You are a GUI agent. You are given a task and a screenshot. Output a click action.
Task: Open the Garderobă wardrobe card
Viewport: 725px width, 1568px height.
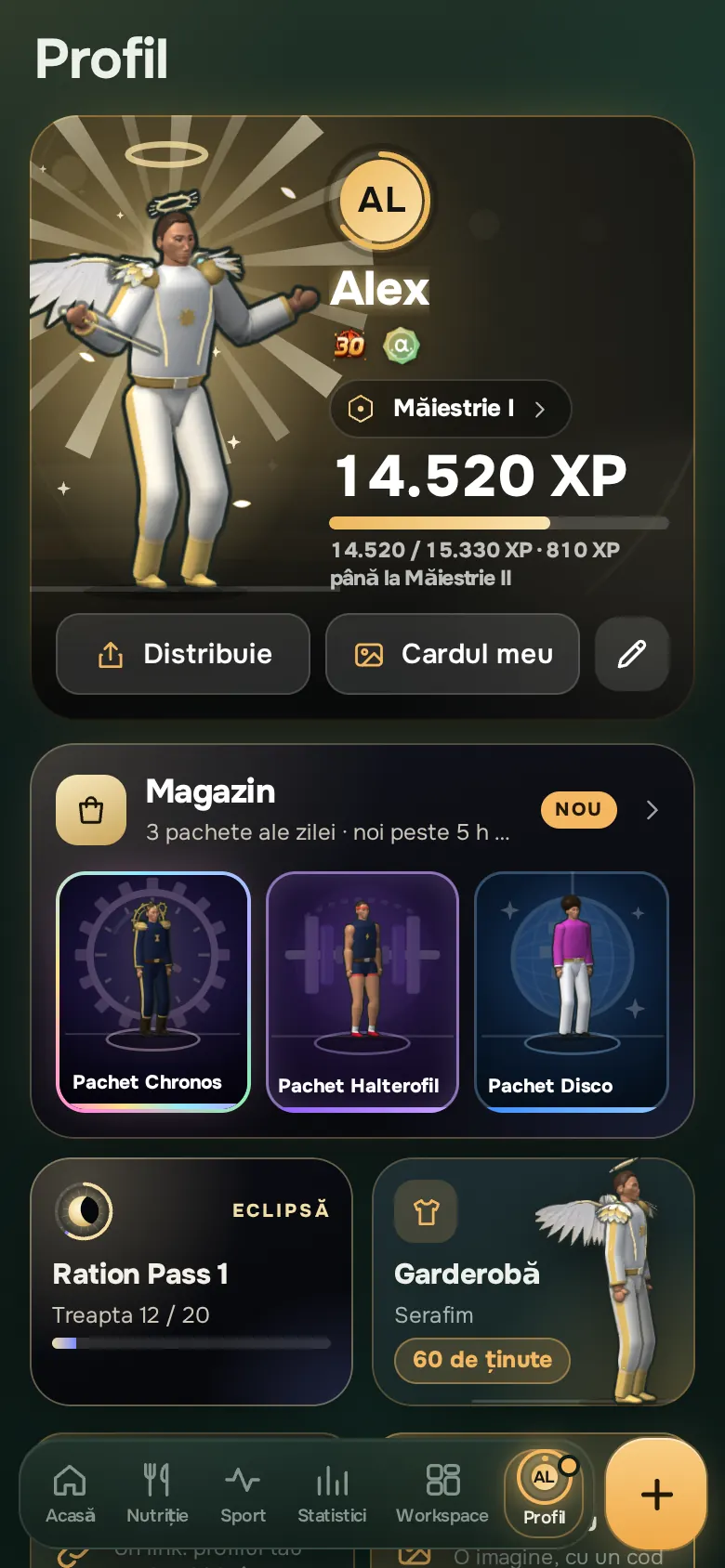click(534, 1282)
